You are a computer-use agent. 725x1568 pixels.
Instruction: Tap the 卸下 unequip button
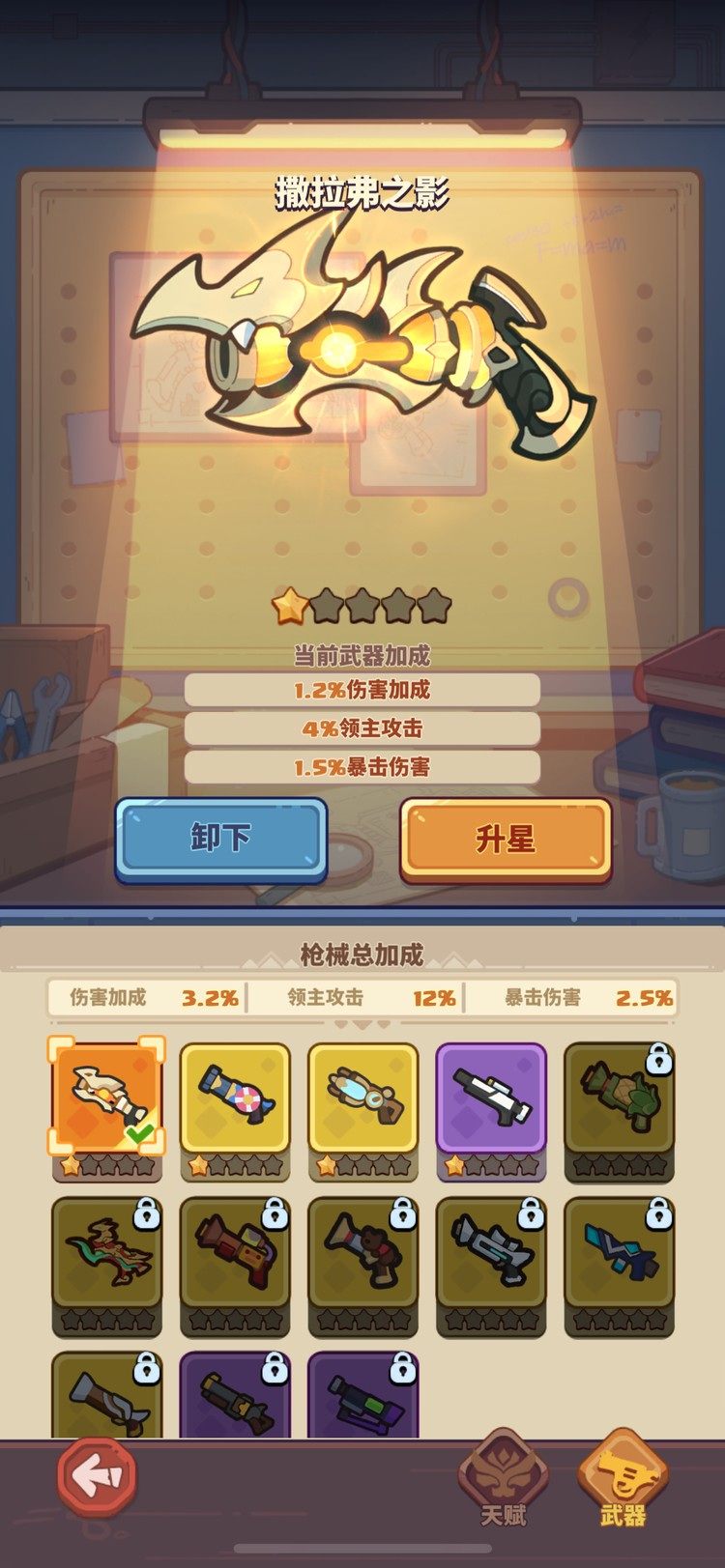220,838
